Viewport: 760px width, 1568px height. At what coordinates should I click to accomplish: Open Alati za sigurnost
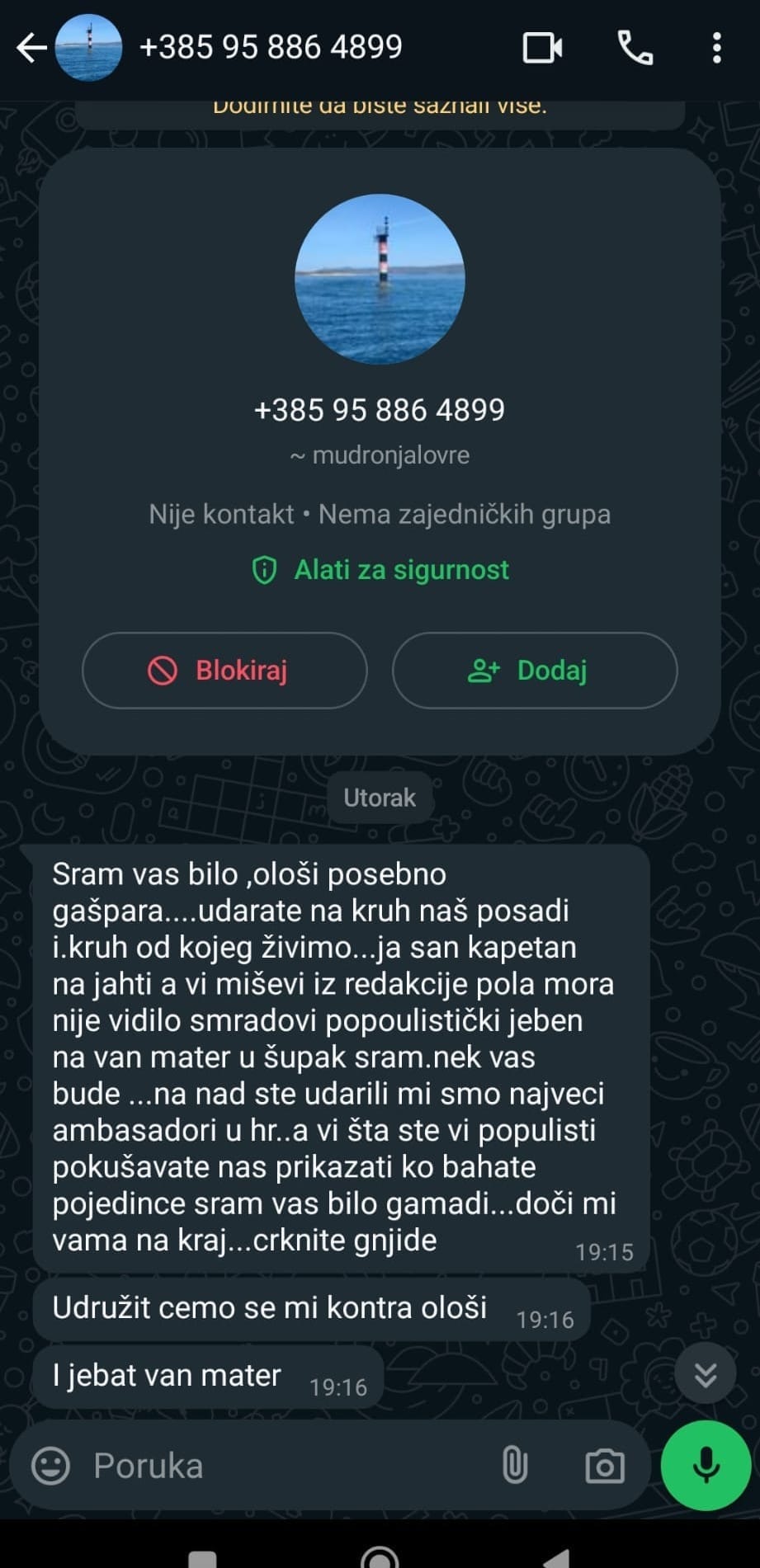(380, 570)
